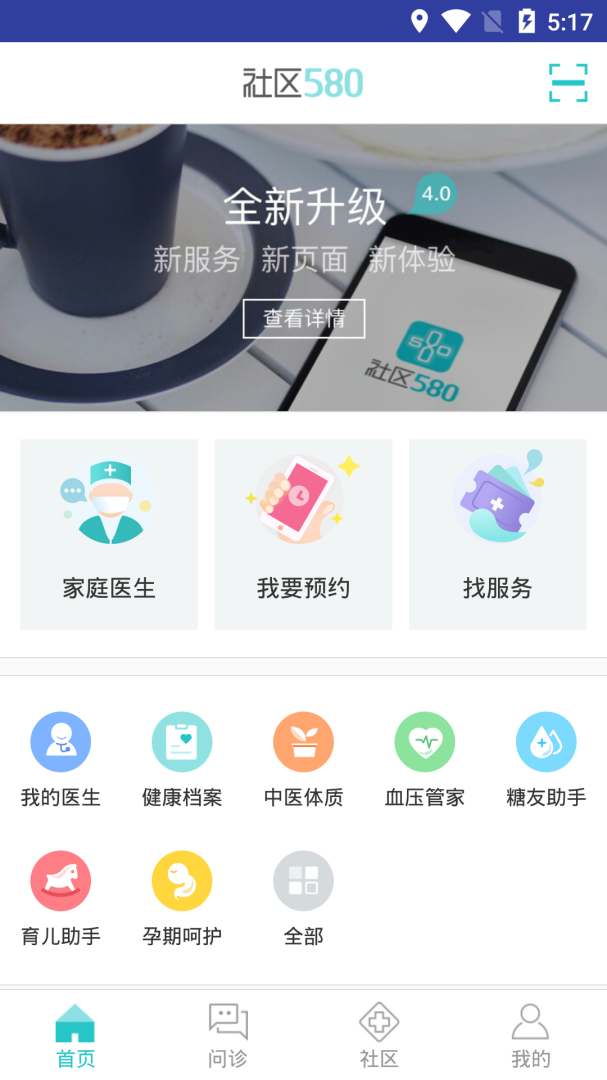Go to the 社区 tab
Viewport: 607px width, 1080px height.
(379, 1036)
